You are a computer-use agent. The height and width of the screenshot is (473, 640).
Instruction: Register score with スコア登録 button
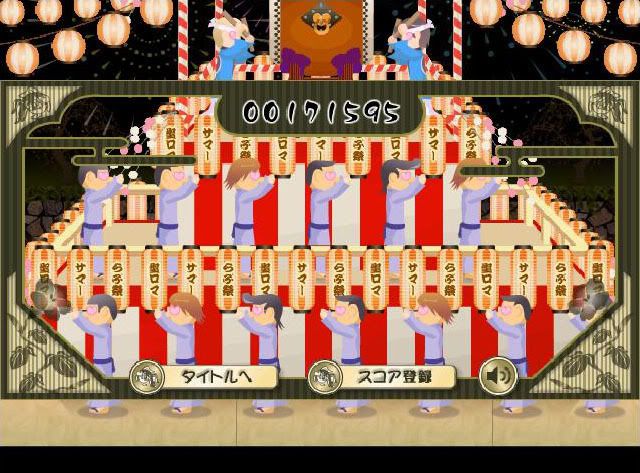382,377
